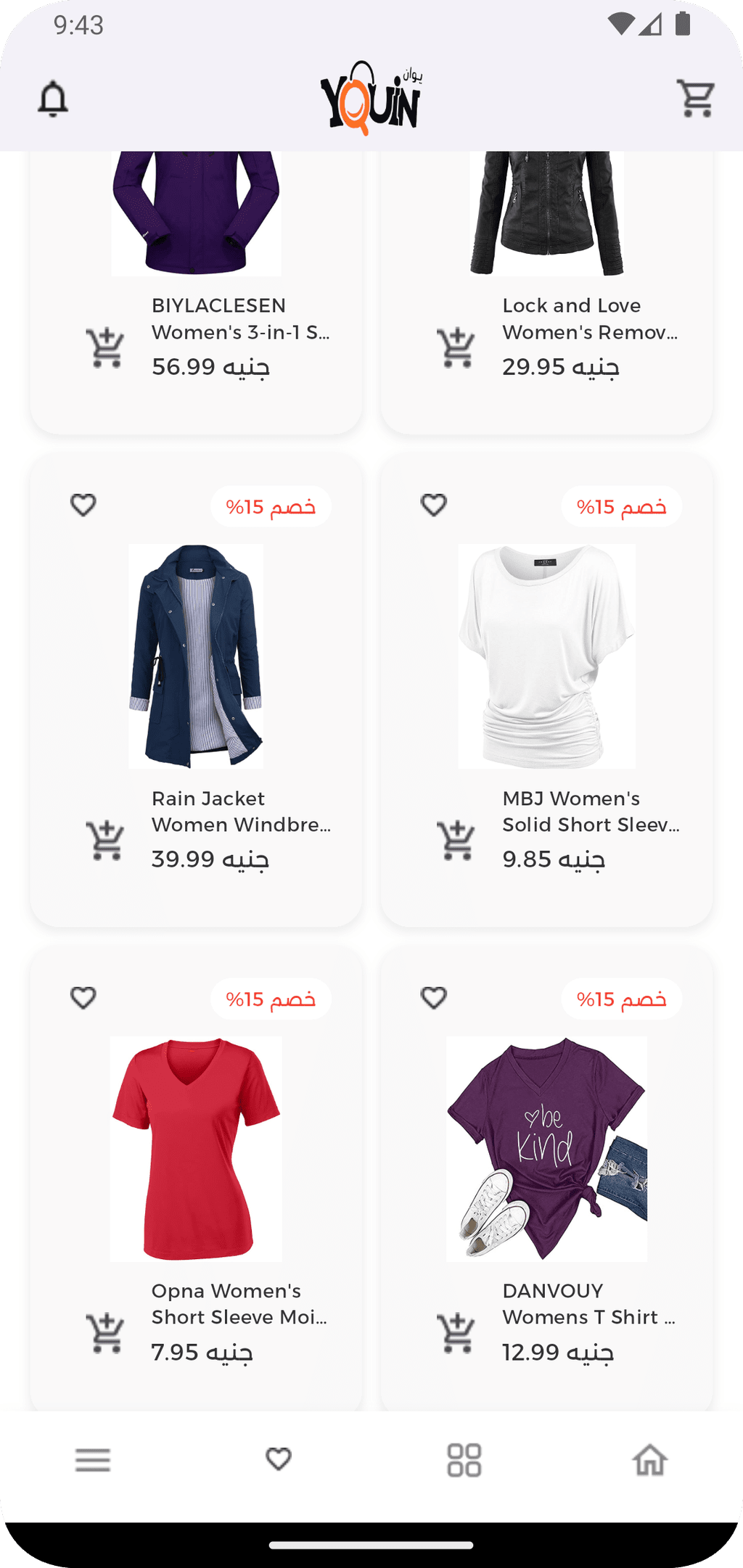The width and height of the screenshot is (743, 1568).
Task: Favorite the Opna Women's Short Sleeve shirt
Action: click(x=83, y=998)
